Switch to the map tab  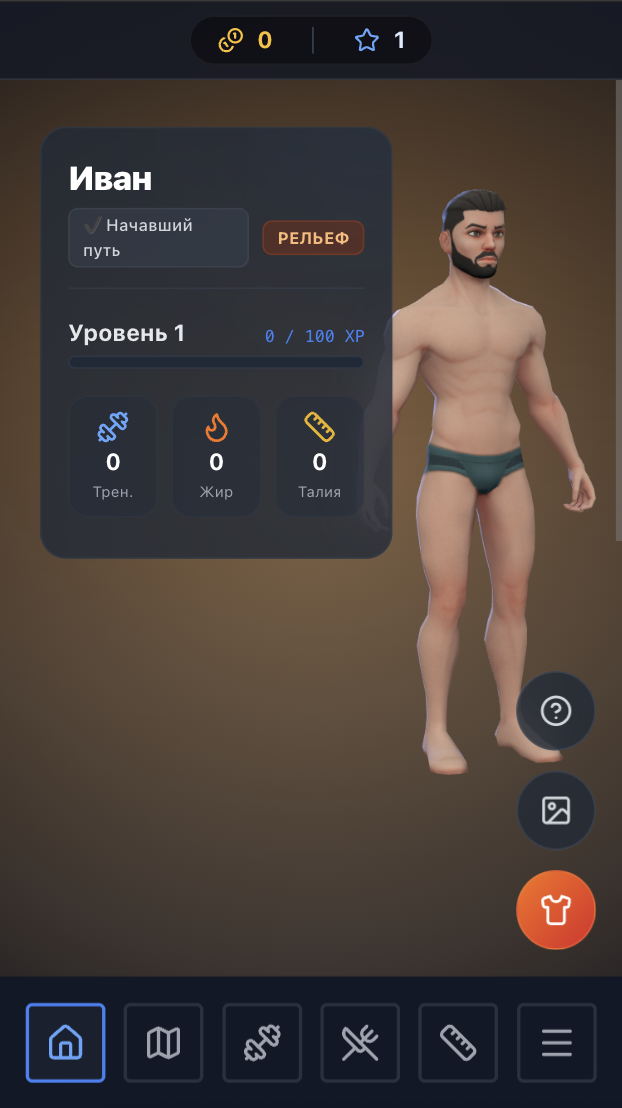click(163, 1043)
